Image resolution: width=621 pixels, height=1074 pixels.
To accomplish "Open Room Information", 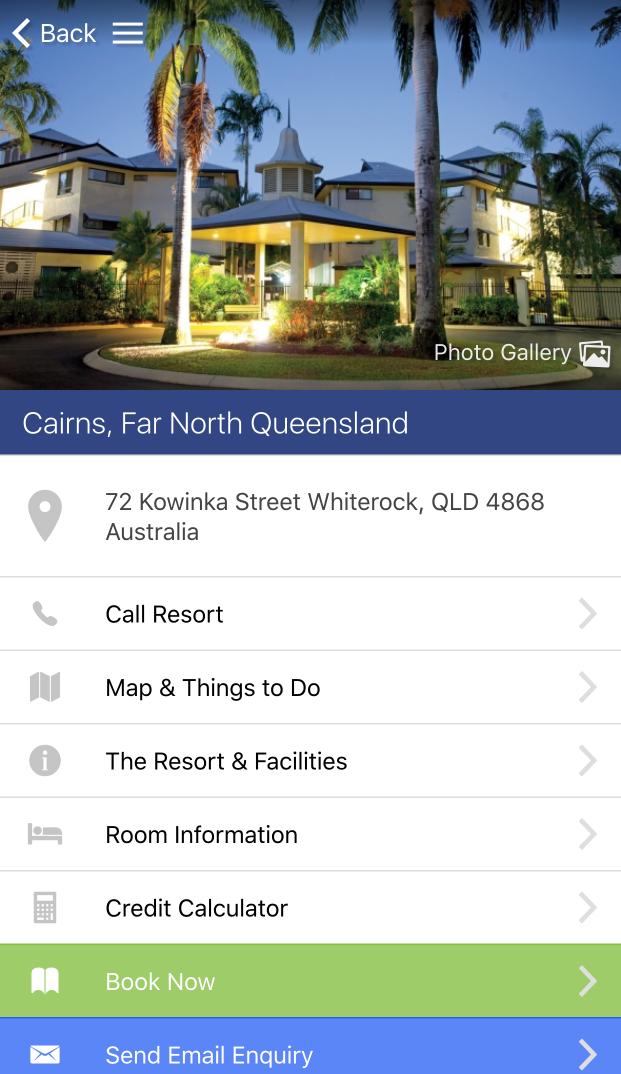I will 310,835.
